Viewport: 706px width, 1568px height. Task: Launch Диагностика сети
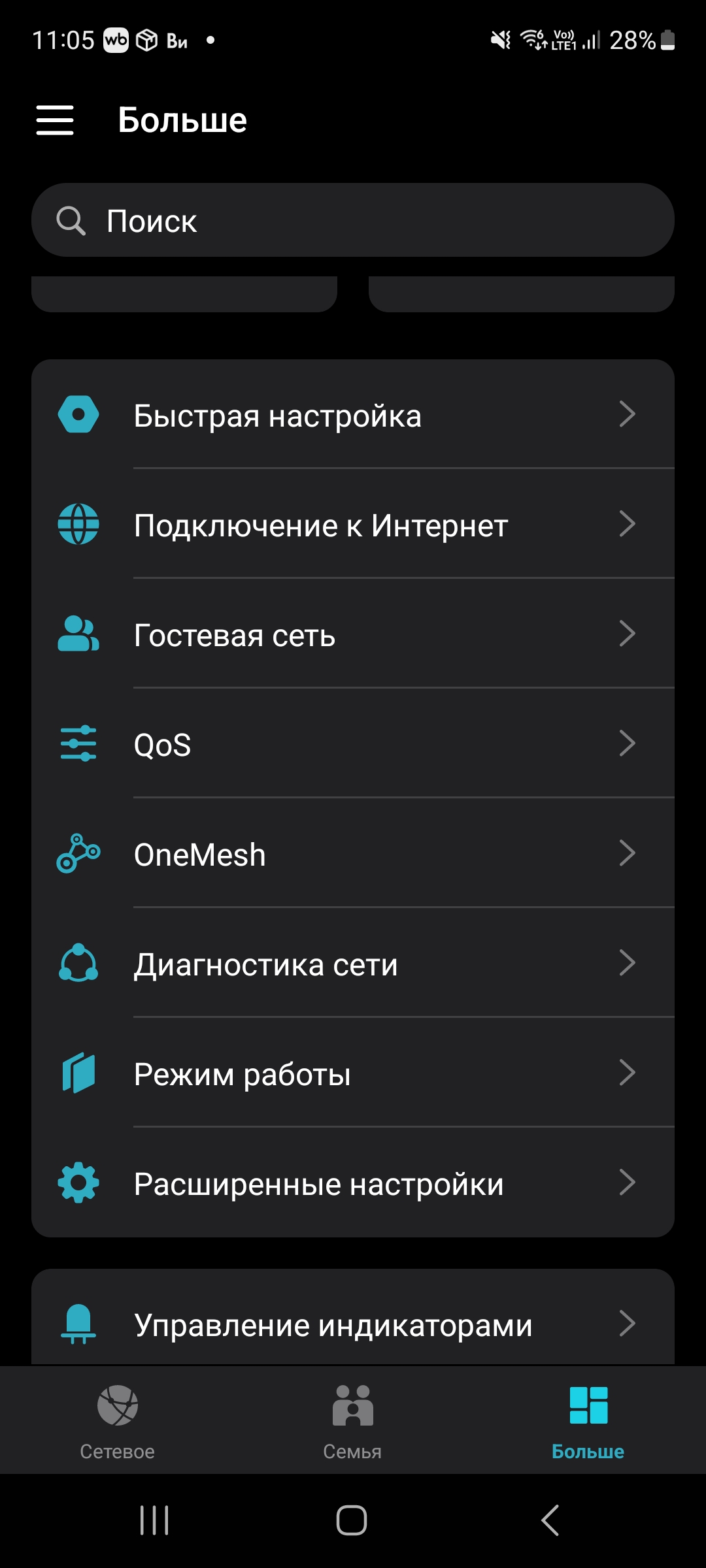pos(353,964)
